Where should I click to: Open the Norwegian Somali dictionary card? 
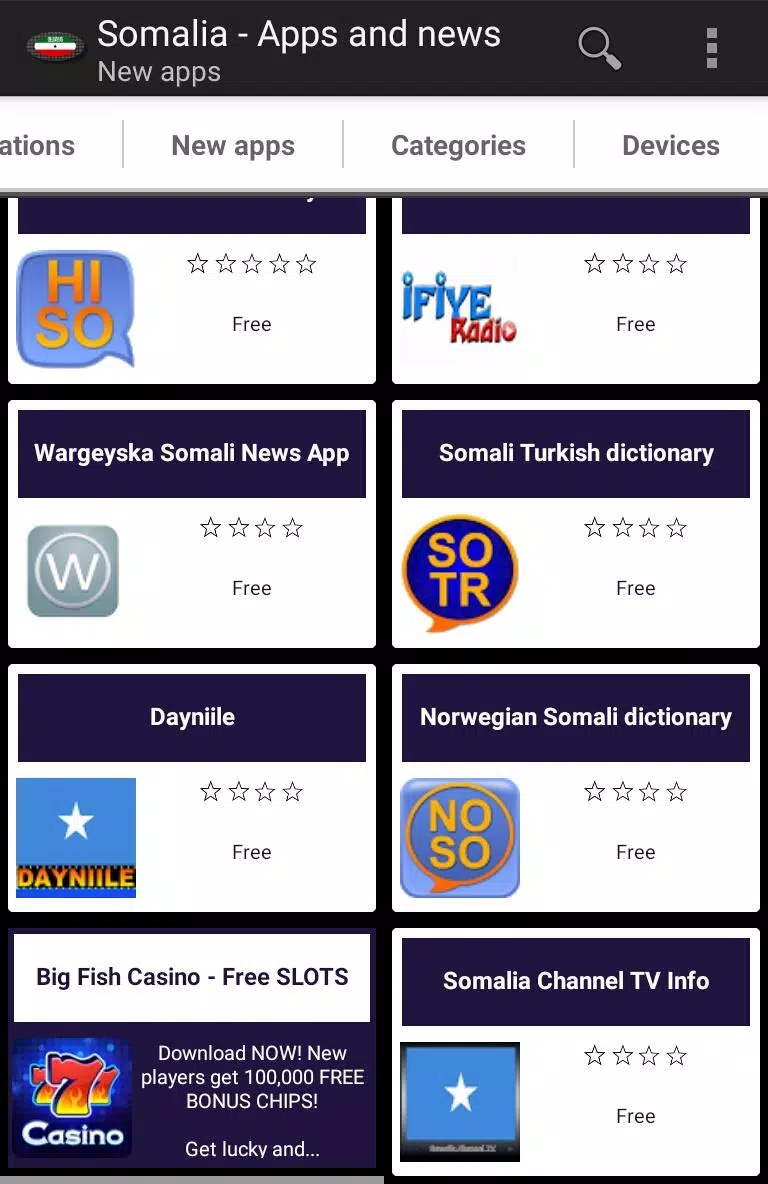point(575,788)
